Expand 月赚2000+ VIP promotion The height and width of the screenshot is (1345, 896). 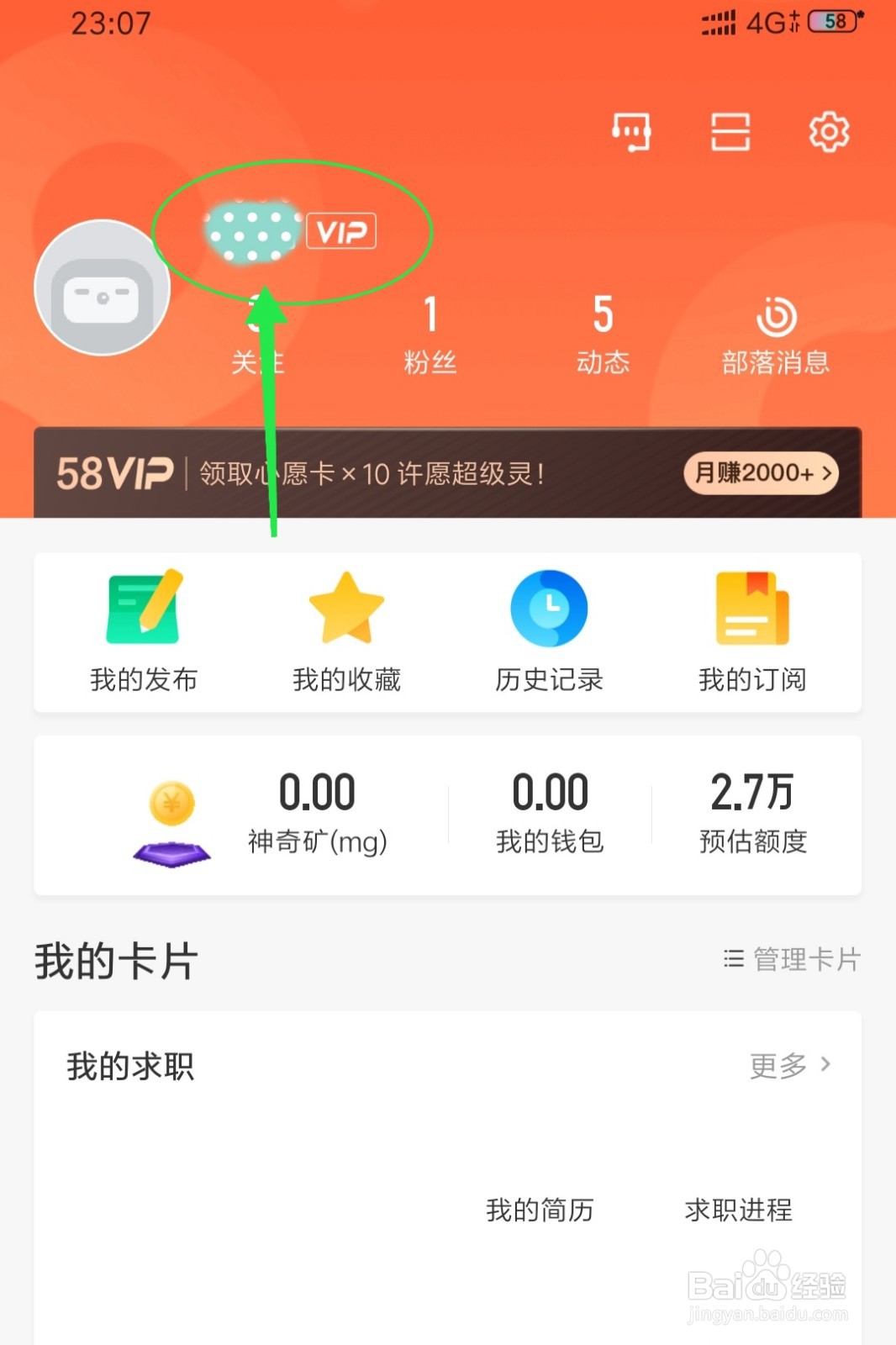coord(757,473)
